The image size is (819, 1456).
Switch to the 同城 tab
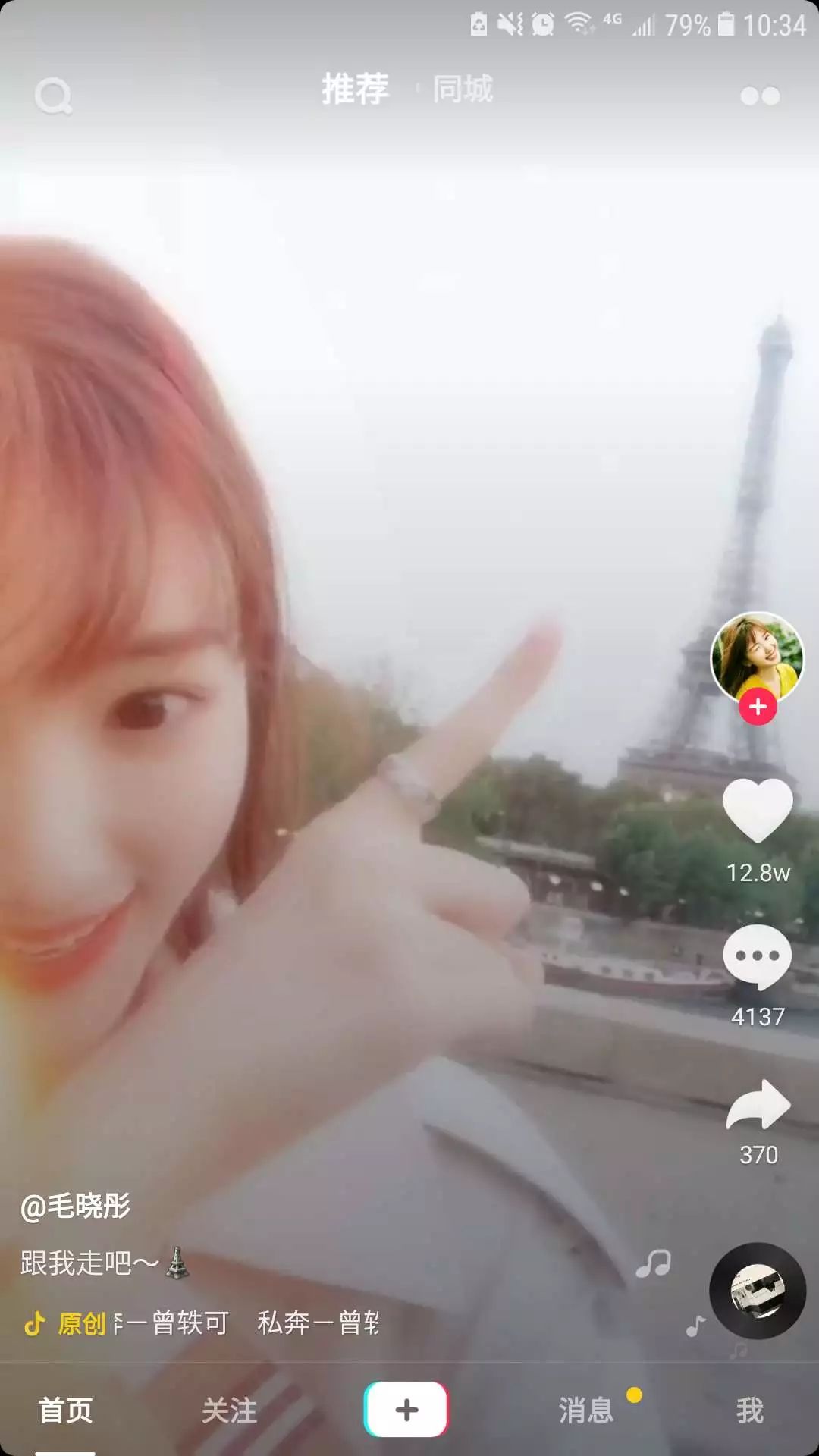[463, 89]
